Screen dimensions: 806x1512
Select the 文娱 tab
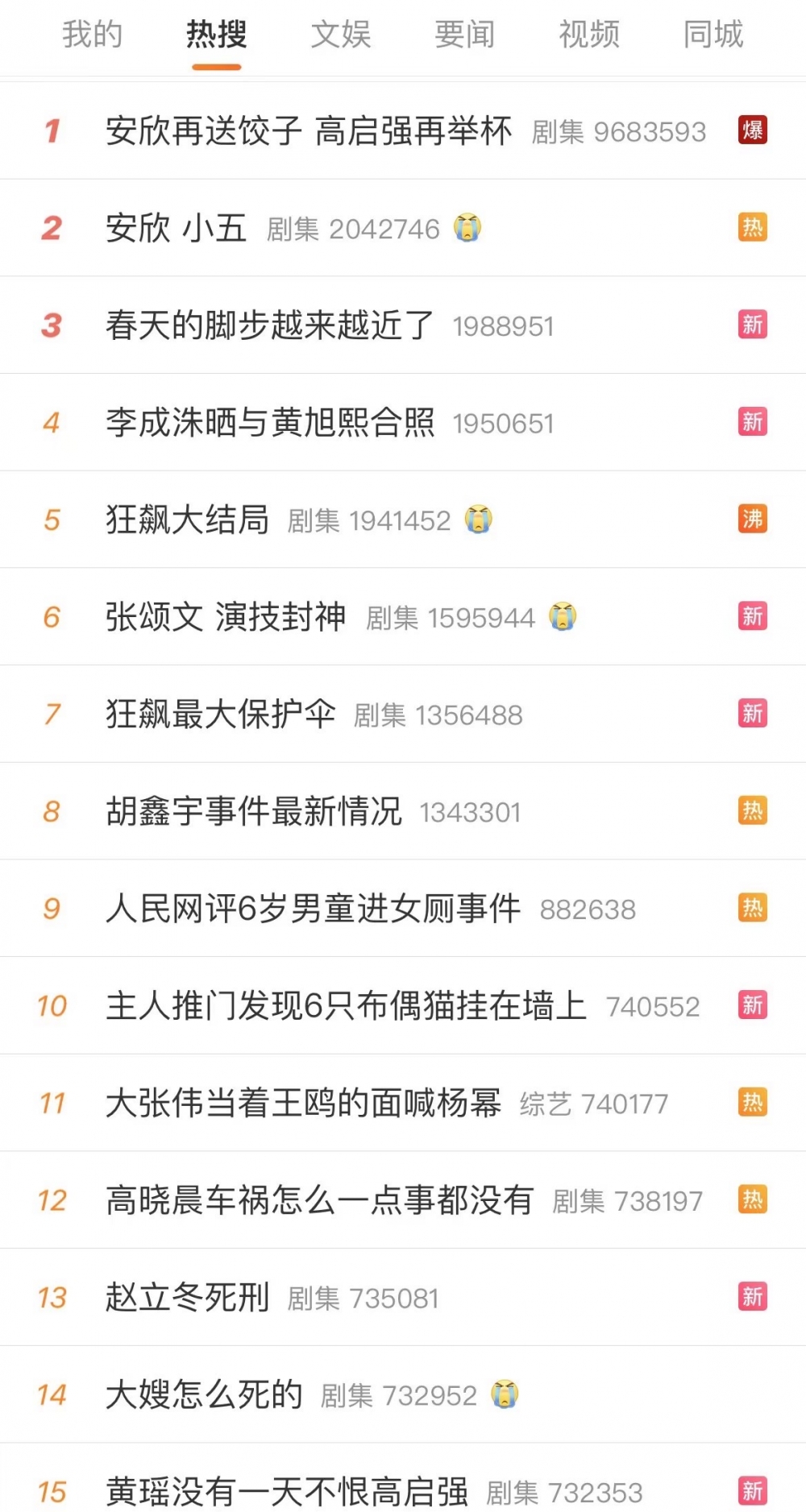(x=341, y=35)
